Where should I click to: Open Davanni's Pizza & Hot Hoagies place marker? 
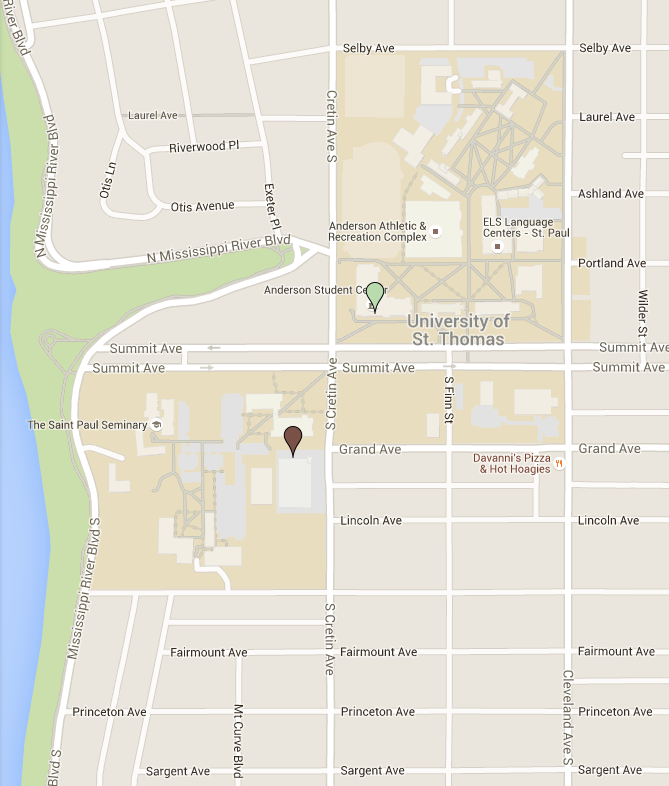point(558,463)
